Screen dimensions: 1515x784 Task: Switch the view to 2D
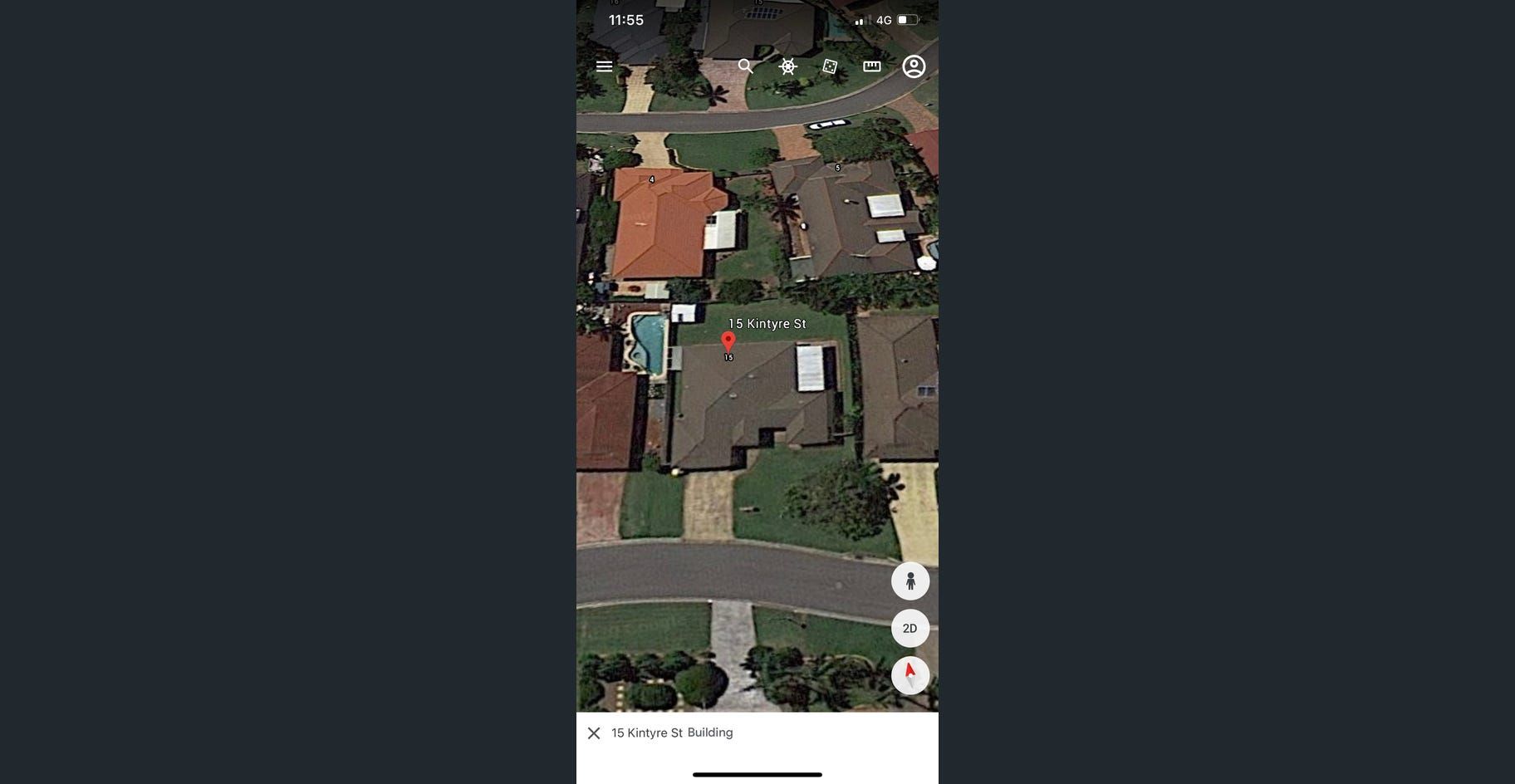tap(909, 629)
